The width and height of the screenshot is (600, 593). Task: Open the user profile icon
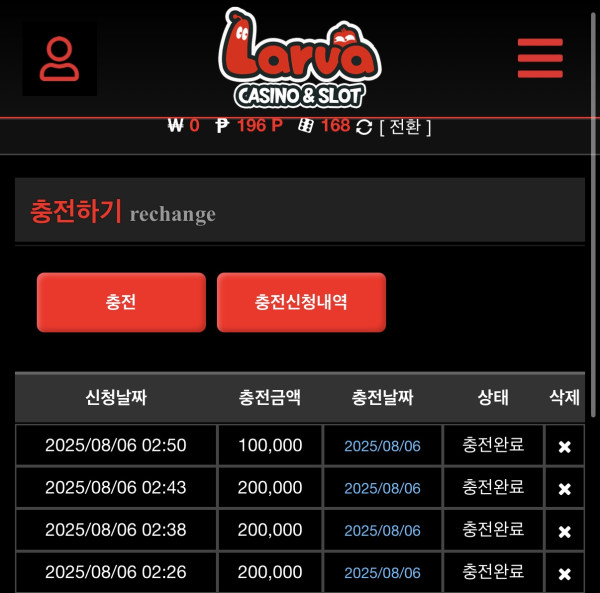click(x=60, y=60)
